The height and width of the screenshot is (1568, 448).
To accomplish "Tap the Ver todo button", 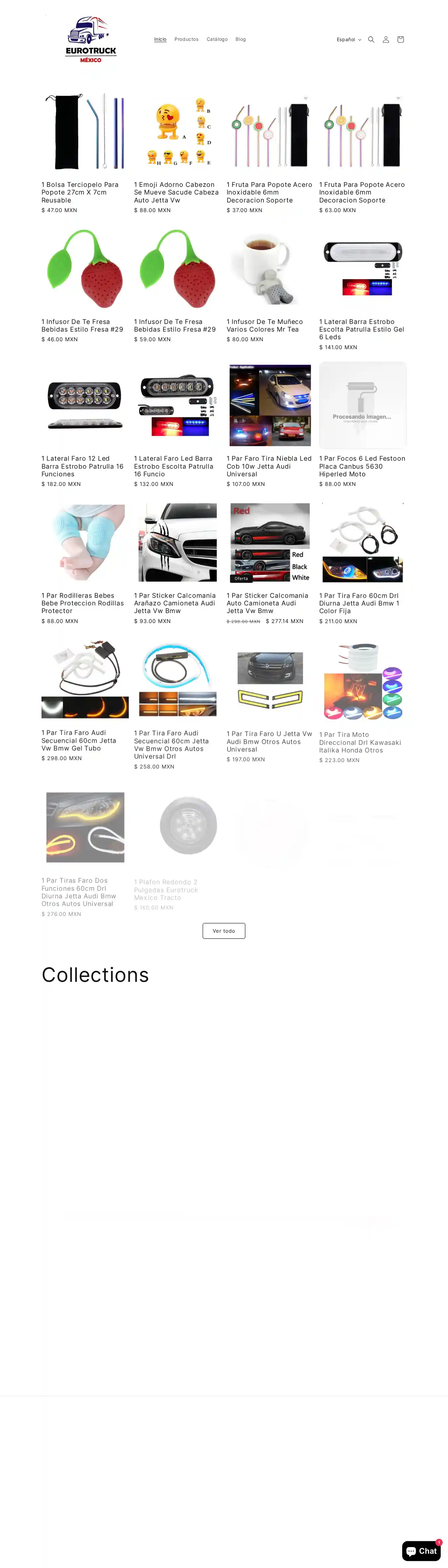I will coord(223,931).
